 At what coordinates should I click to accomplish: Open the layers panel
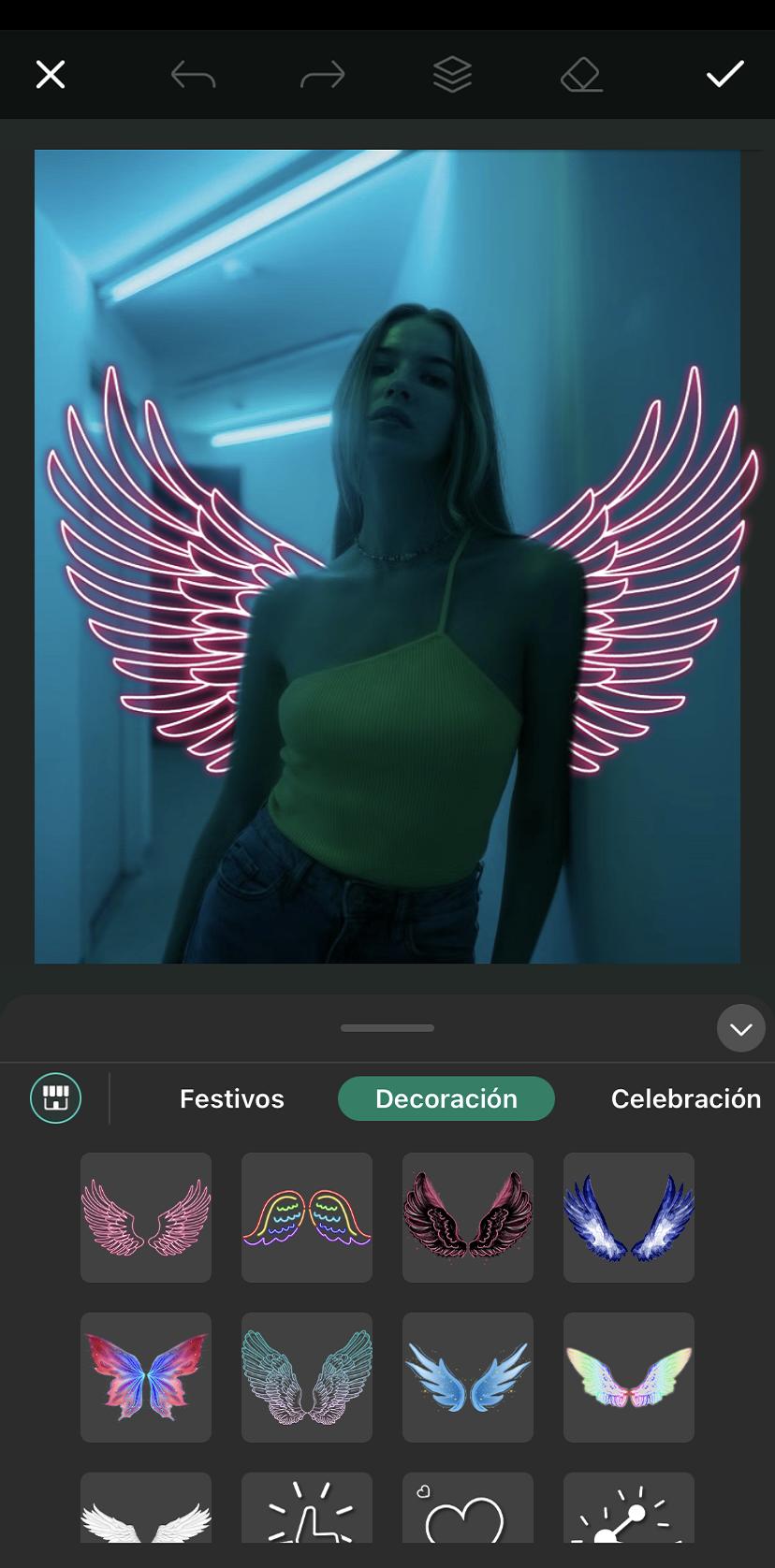pos(452,74)
